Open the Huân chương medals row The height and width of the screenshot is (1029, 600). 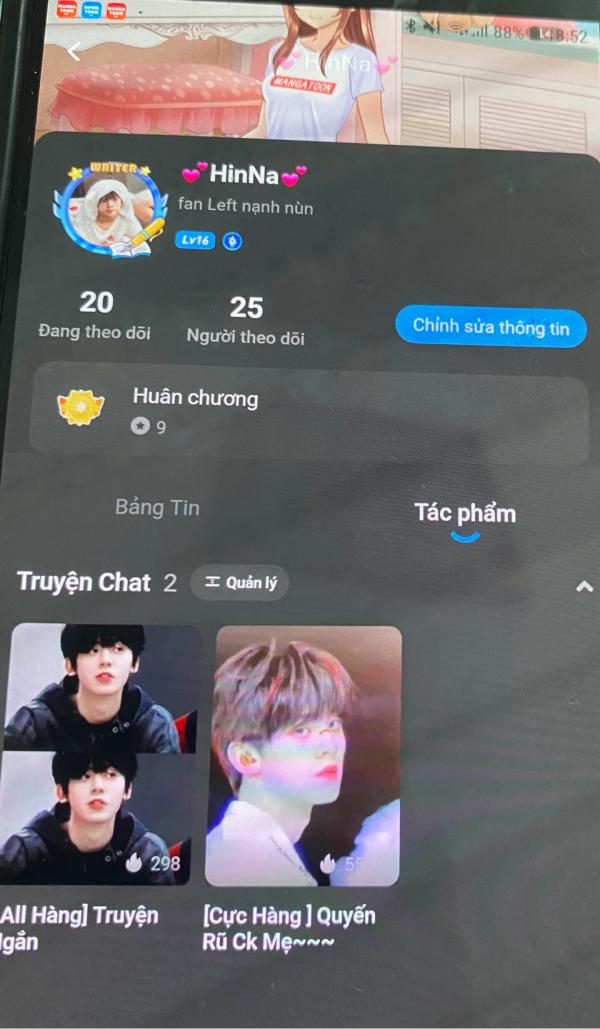[x=308, y=411]
